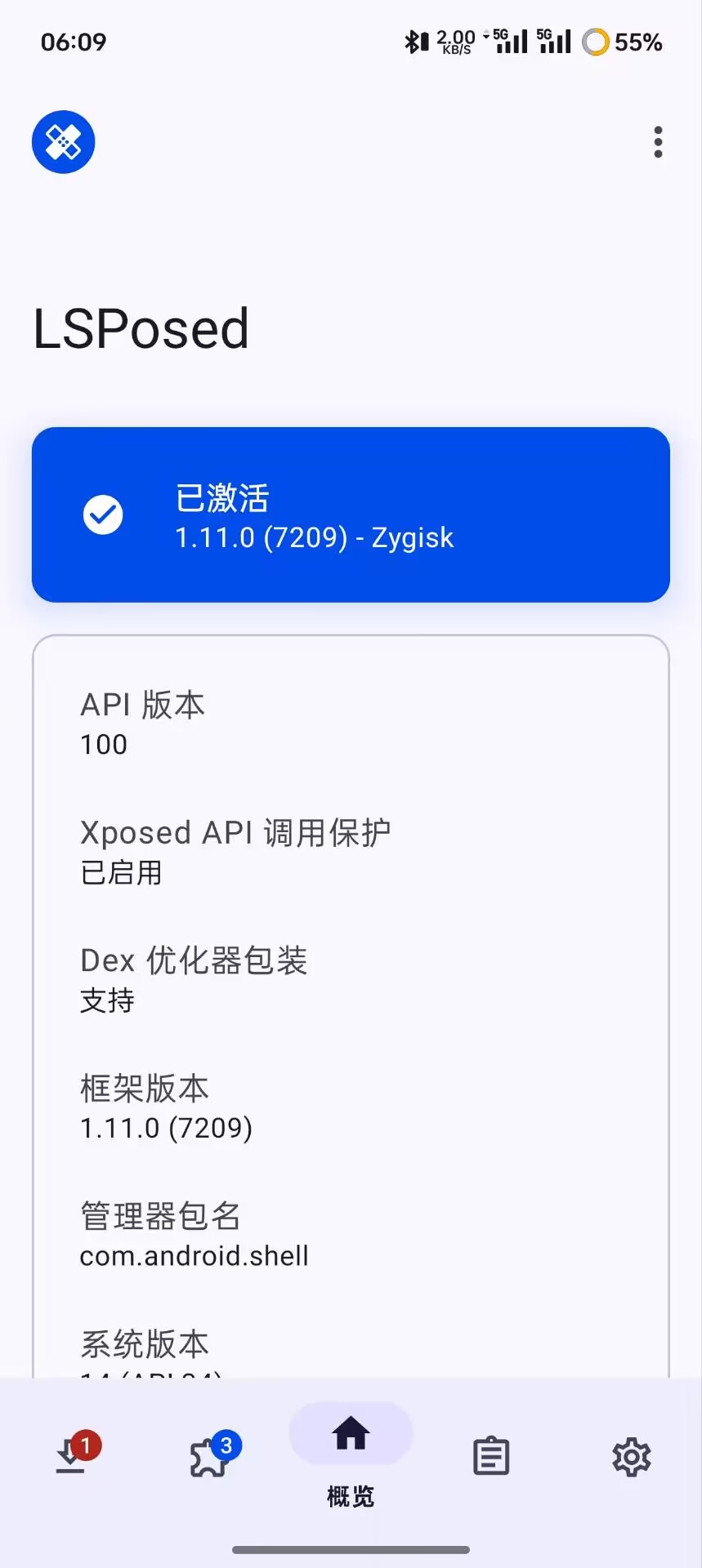Open the repository tab with download icon
Viewport: 702px width, 1568px height.
(72, 1456)
